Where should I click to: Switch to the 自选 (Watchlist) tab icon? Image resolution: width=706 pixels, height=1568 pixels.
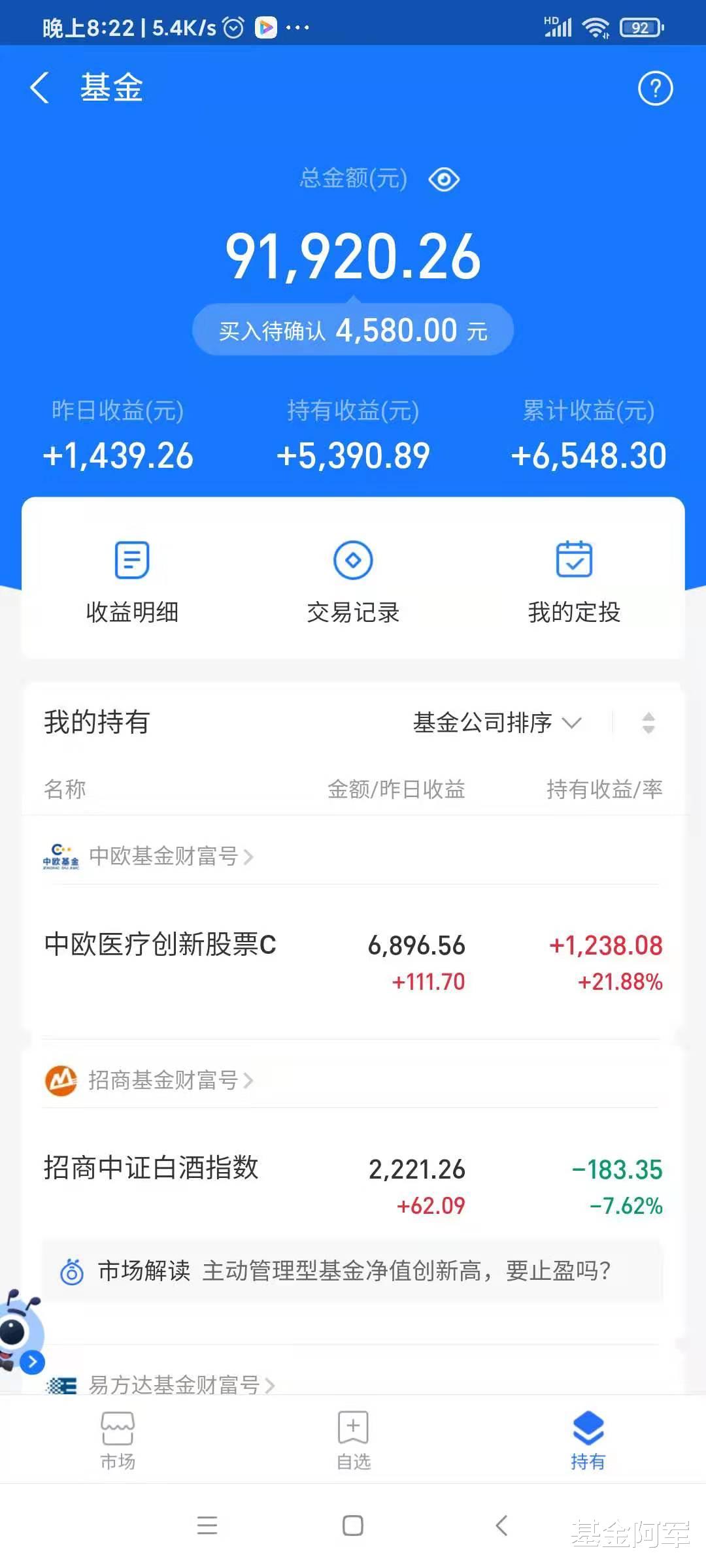click(352, 1428)
